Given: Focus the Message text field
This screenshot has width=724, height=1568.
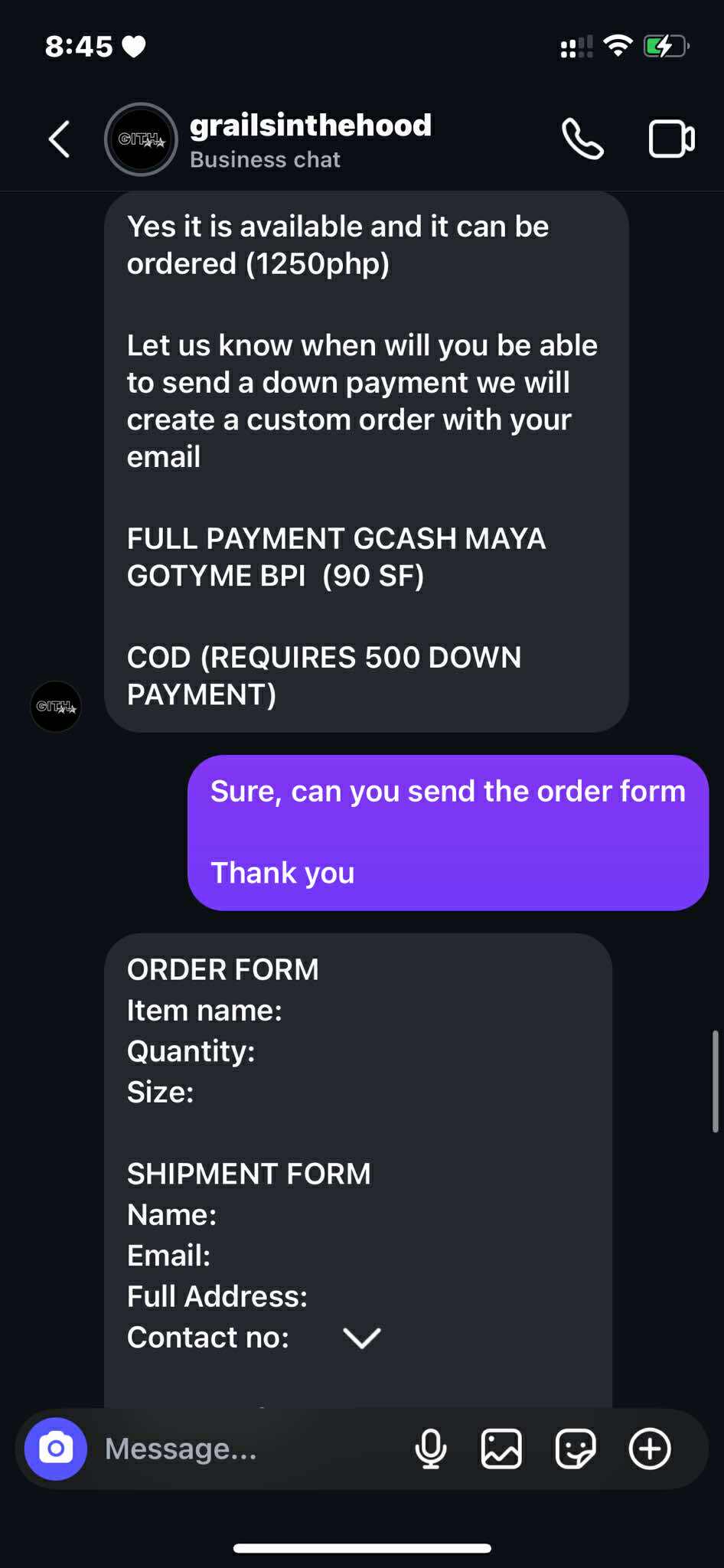Looking at the screenshot, I should 245,1449.
